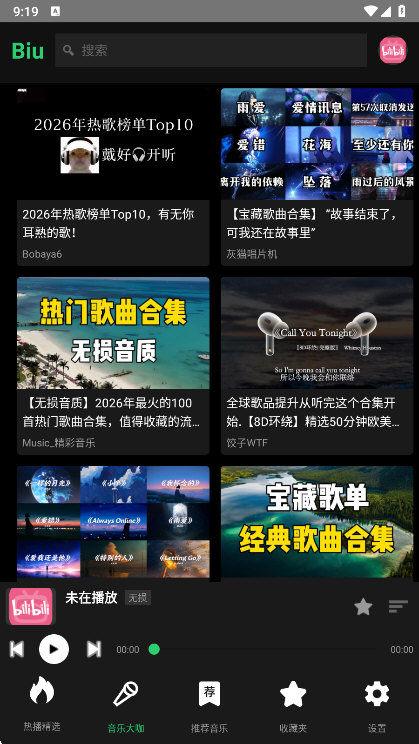Open the 宝藏歌曲合集 card by 灰猫唱片机
419x744 pixels.
coord(317,177)
